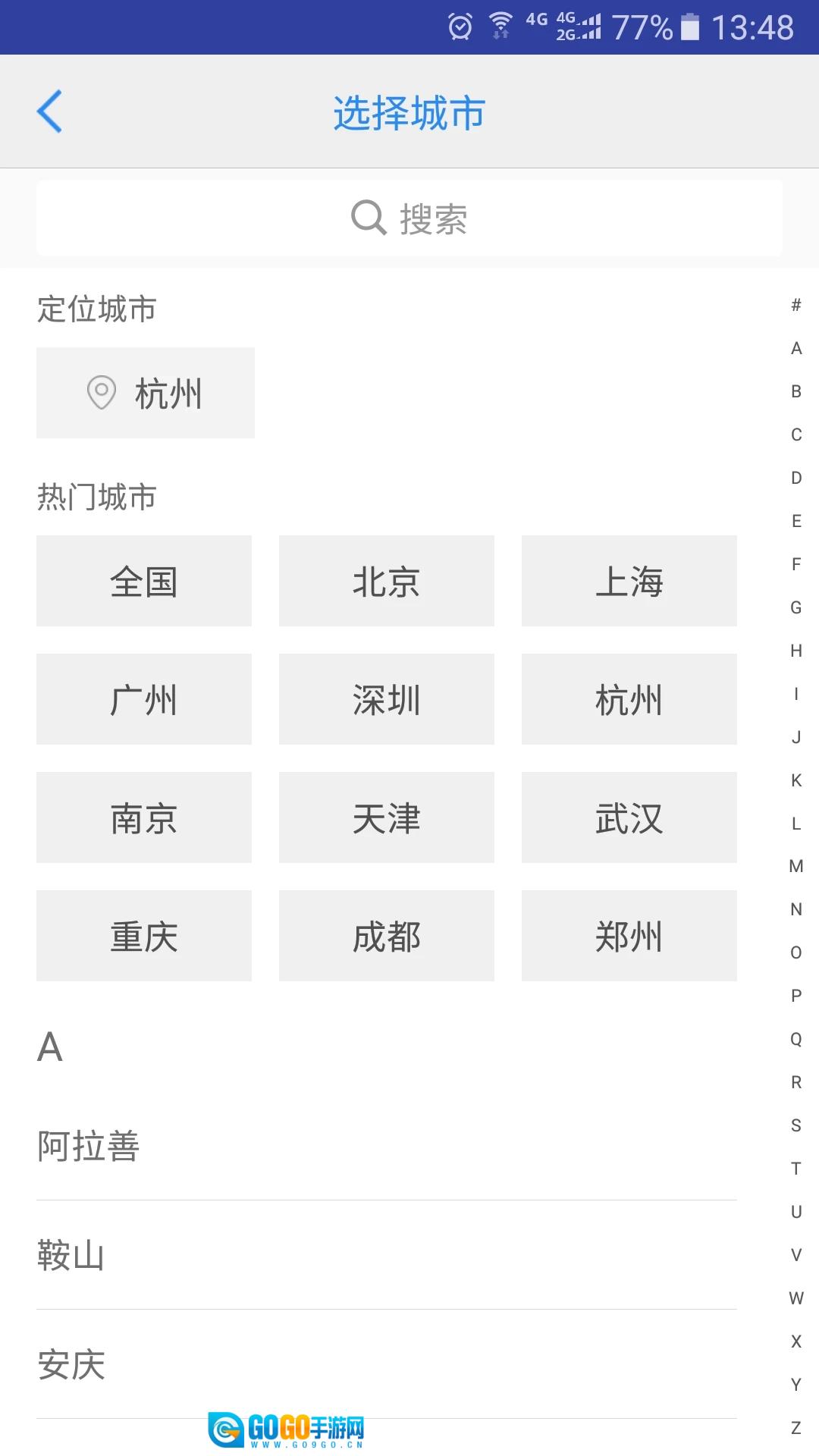
Task: Tap the 搜索 search input field
Action: (409, 218)
